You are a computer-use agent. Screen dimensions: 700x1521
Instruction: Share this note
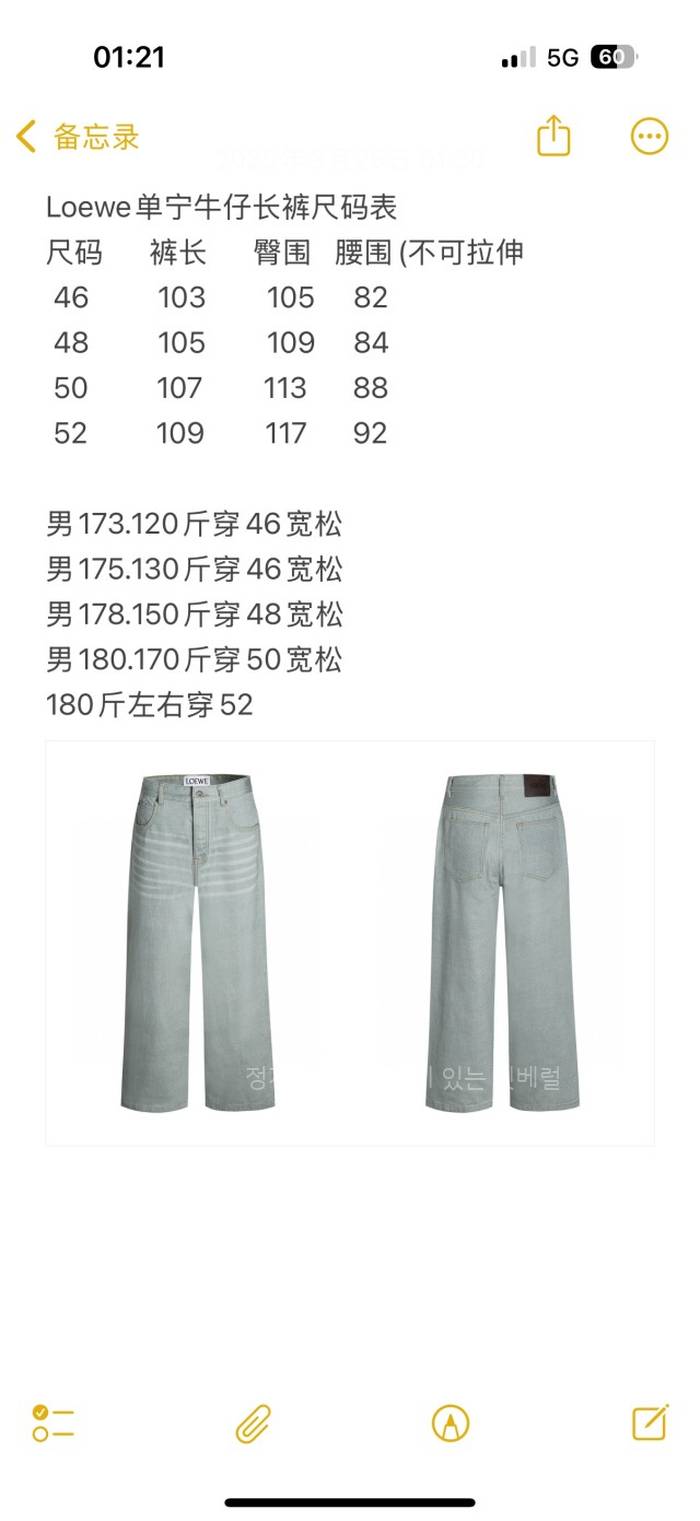(553, 136)
